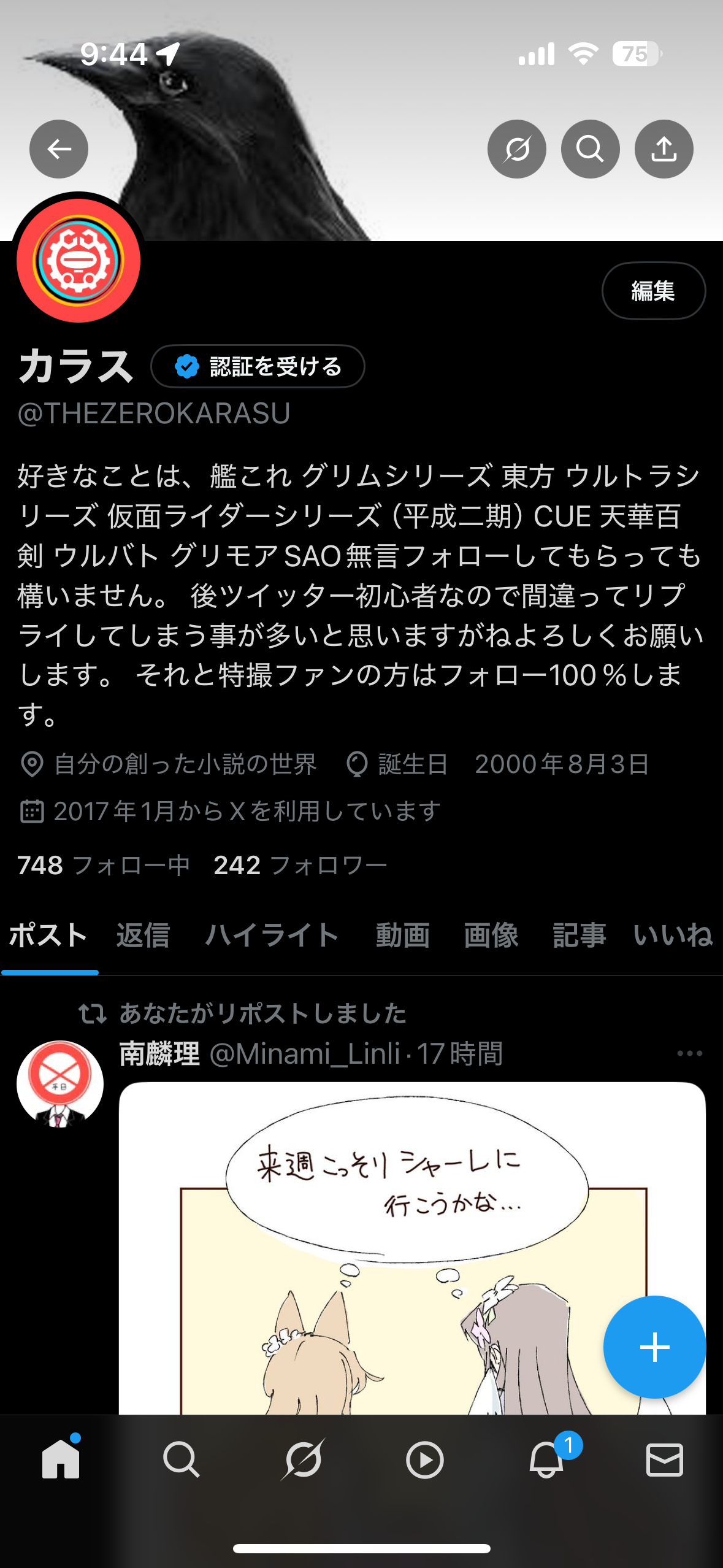
Task: Open the more options on 南麟理's post
Action: pyautogui.click(x=689, y=1053)
